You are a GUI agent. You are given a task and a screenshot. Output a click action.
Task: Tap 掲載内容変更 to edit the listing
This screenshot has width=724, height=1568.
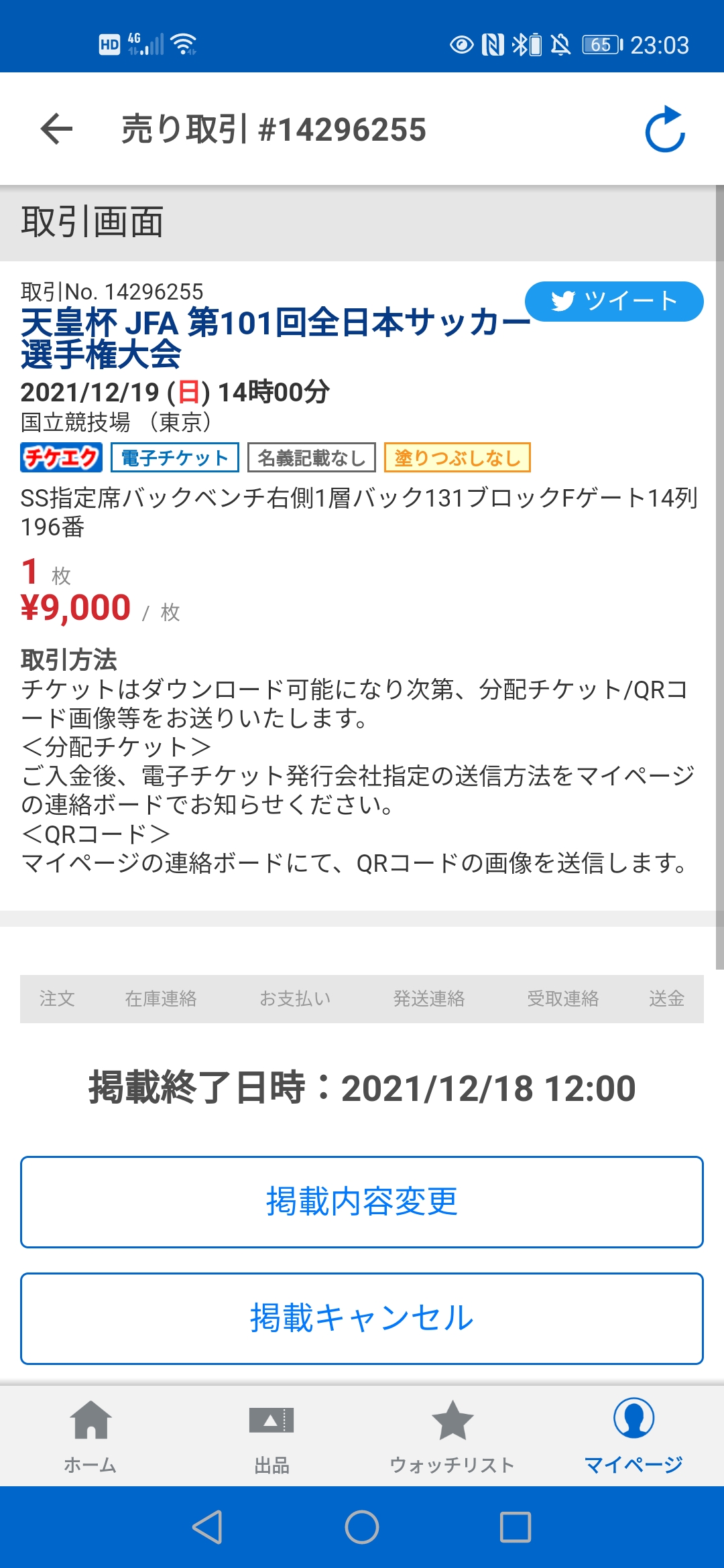[x=362, y=1201]
